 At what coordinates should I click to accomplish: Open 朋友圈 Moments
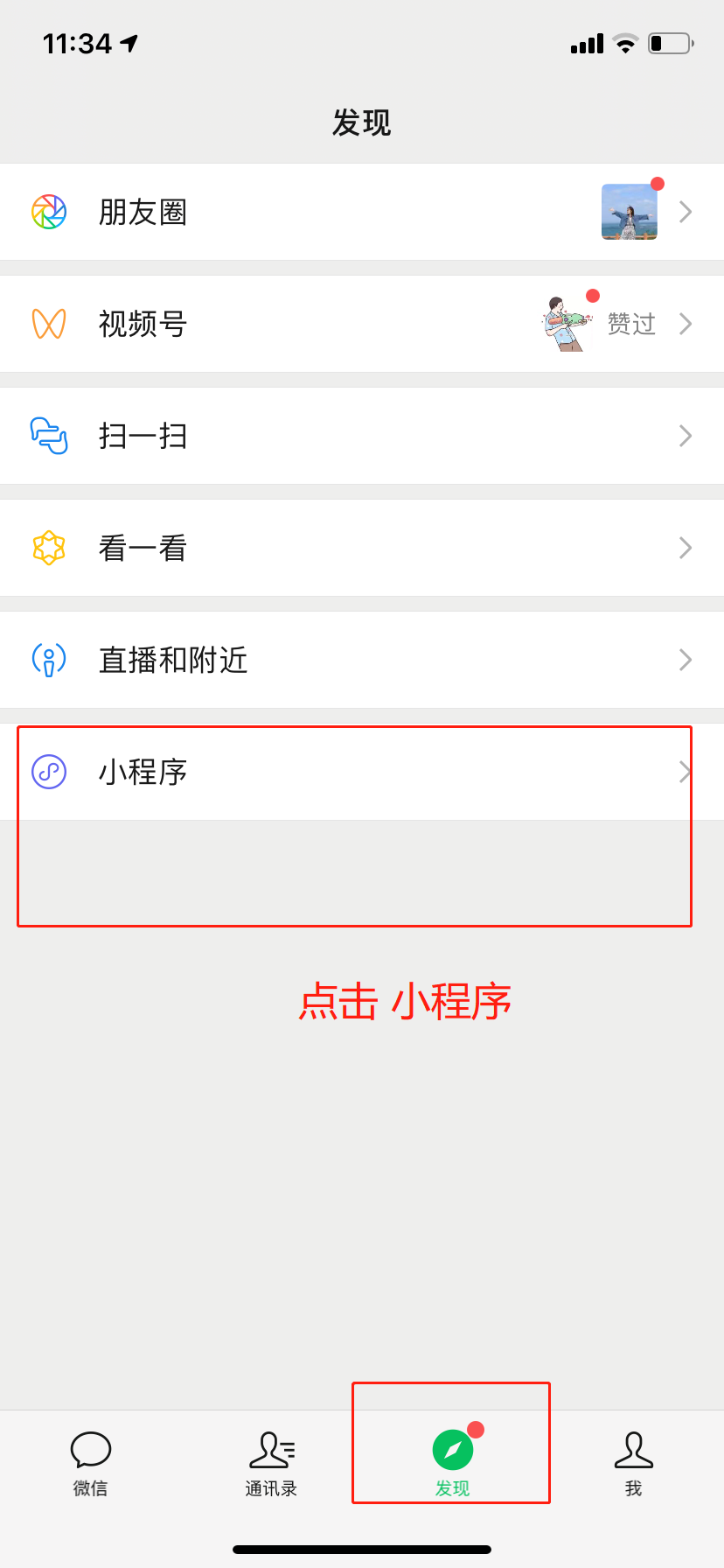click(x=362, y=212)
